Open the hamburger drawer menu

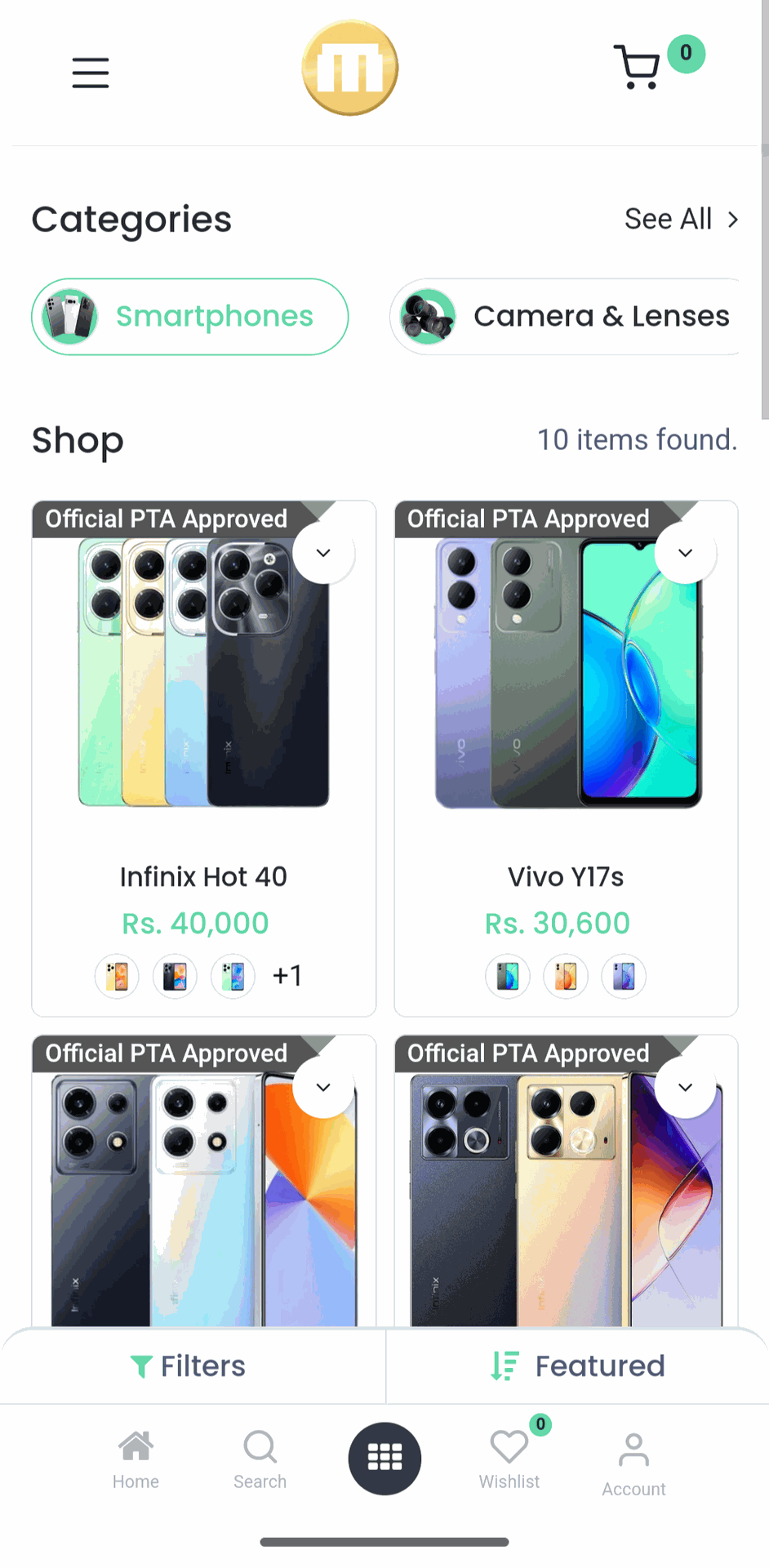(91, 73)
